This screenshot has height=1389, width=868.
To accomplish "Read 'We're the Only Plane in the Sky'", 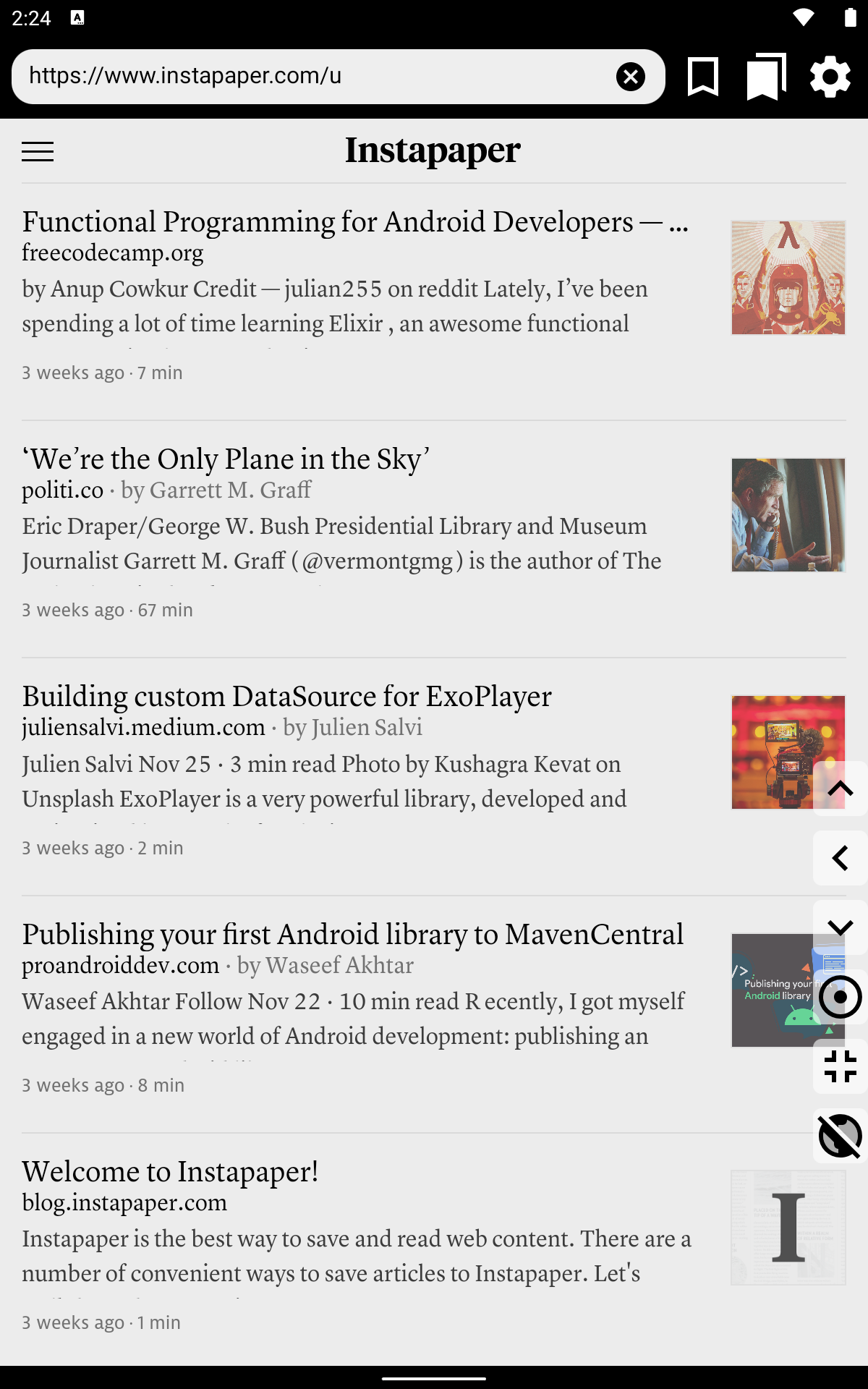I will coord(226,459).
